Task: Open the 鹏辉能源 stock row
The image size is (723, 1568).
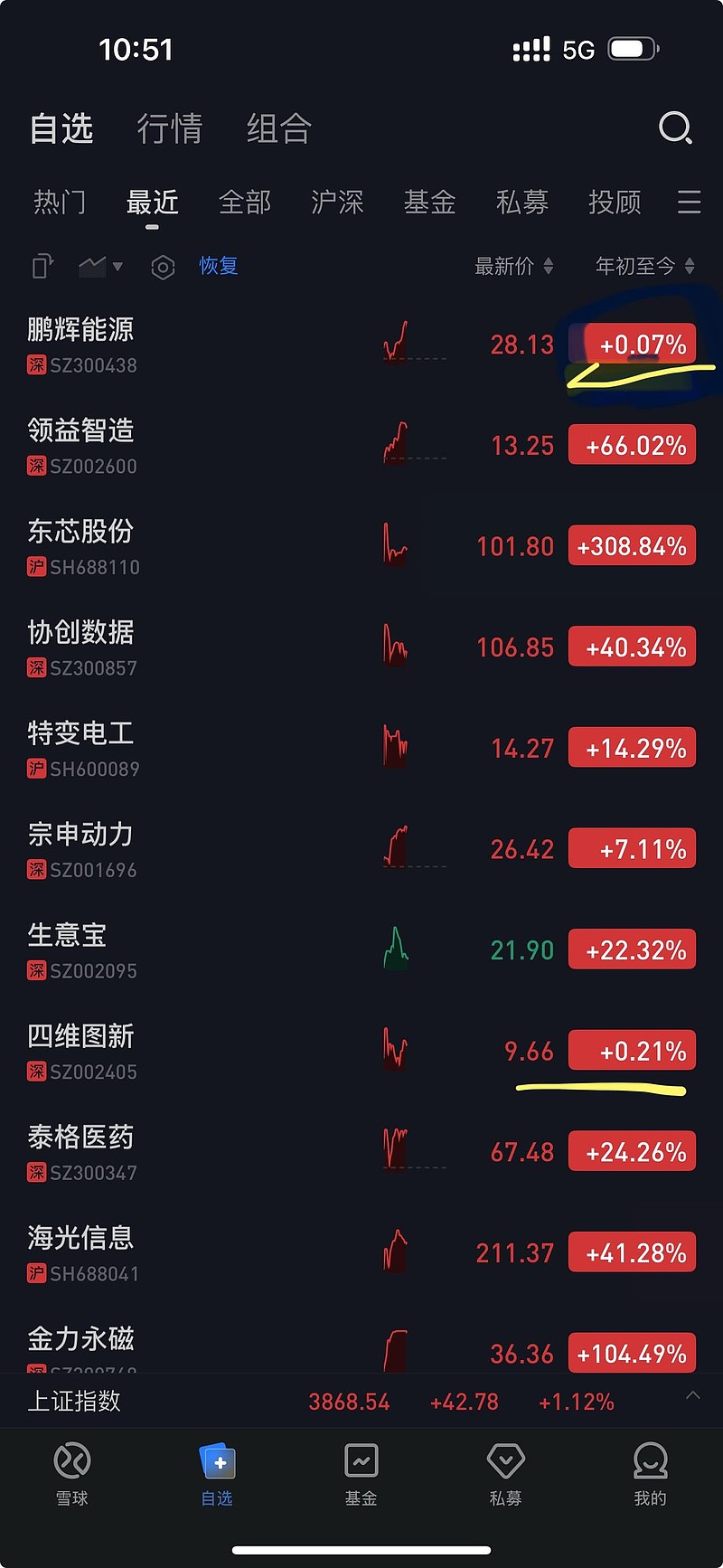Action: pos(361,345)
